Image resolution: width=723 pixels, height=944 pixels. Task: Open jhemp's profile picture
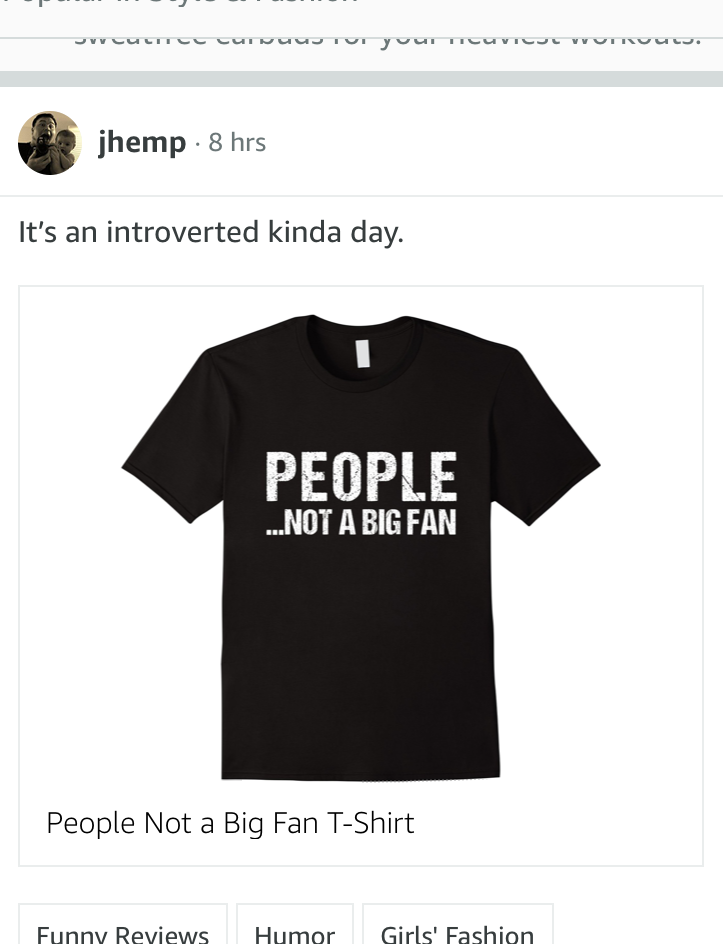[49, 143]
